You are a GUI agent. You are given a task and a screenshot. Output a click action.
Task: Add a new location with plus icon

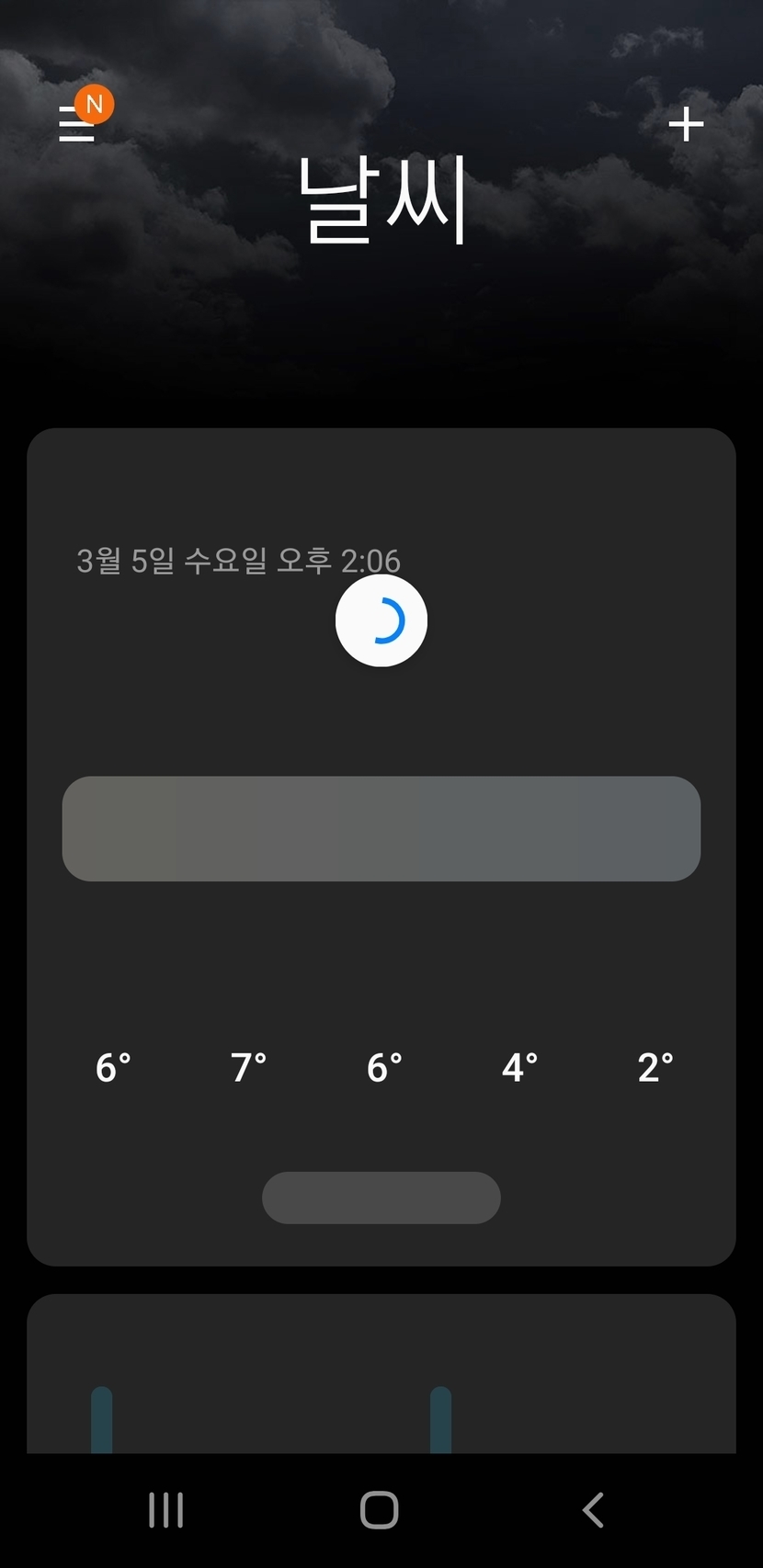coord(686,124)
